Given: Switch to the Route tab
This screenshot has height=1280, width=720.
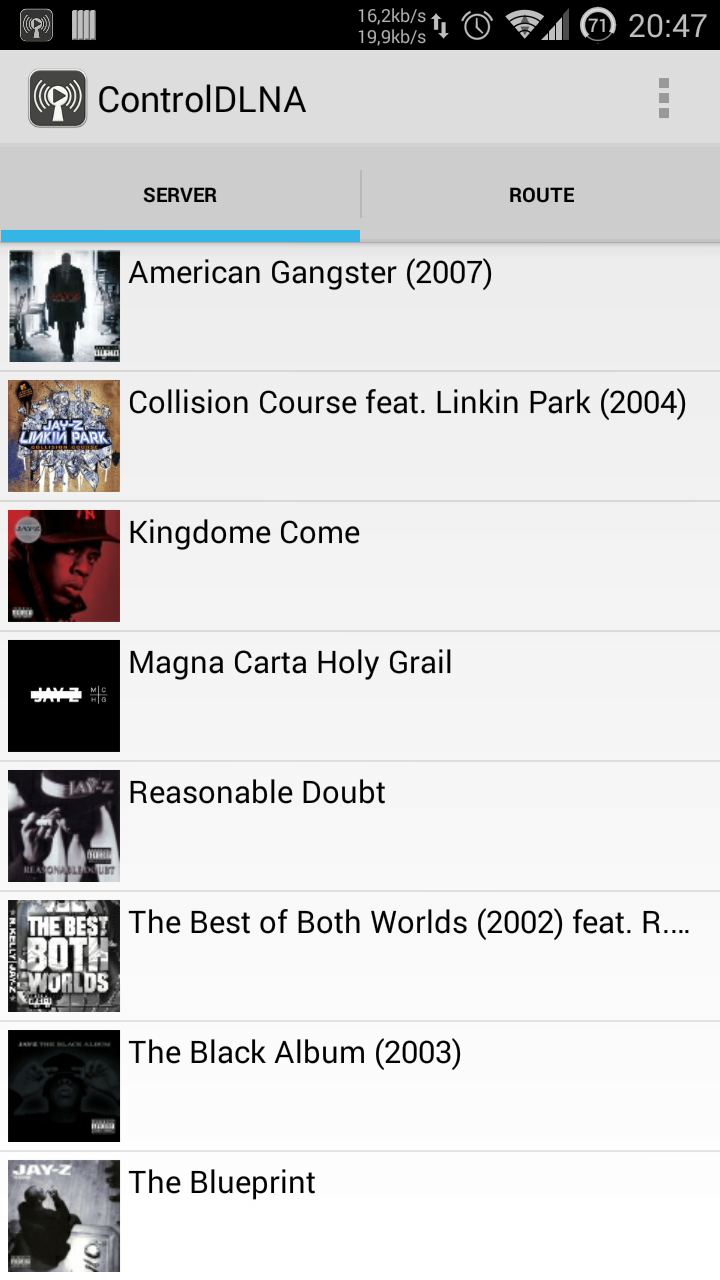Looking at the screenshot, I should pos(541,195).
